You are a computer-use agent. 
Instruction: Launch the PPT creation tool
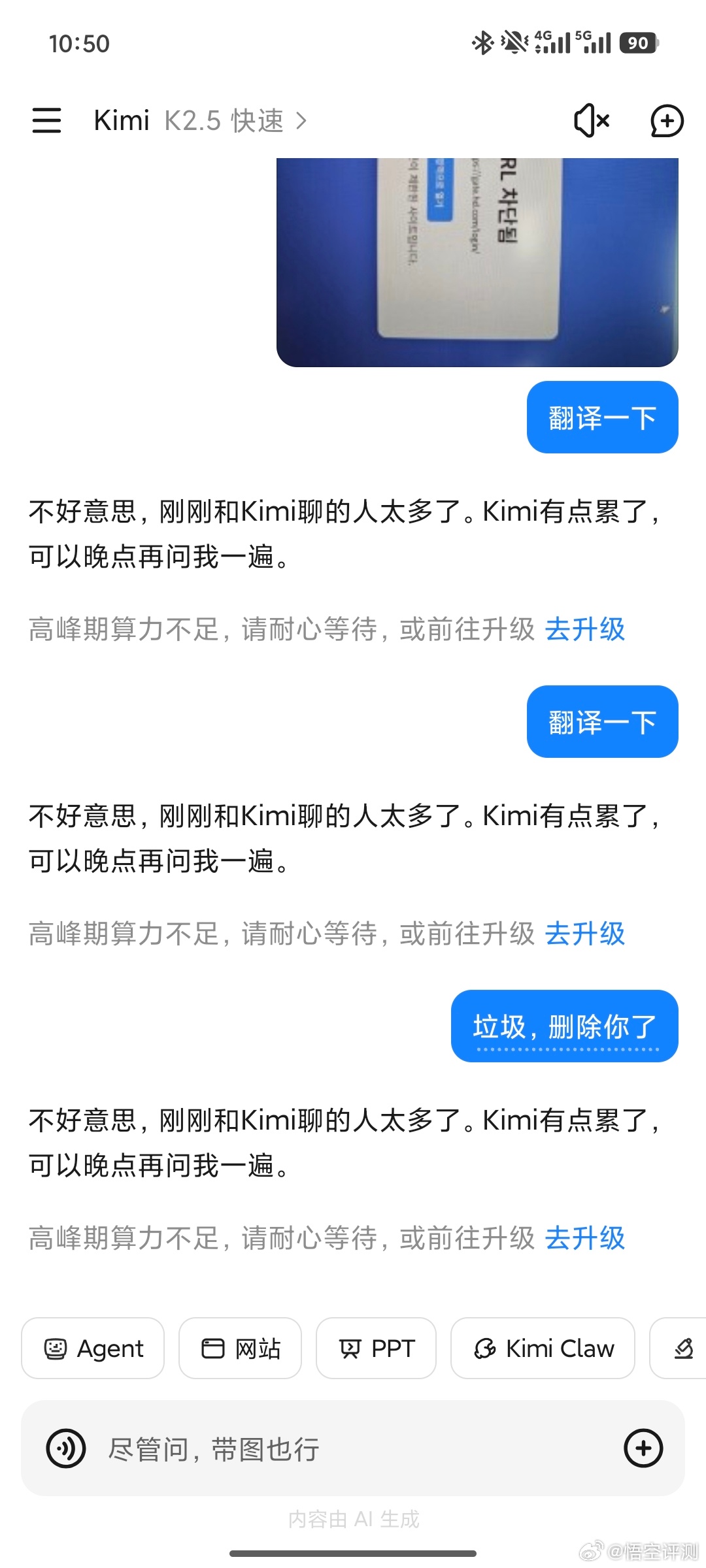[x=376, y=1348]
